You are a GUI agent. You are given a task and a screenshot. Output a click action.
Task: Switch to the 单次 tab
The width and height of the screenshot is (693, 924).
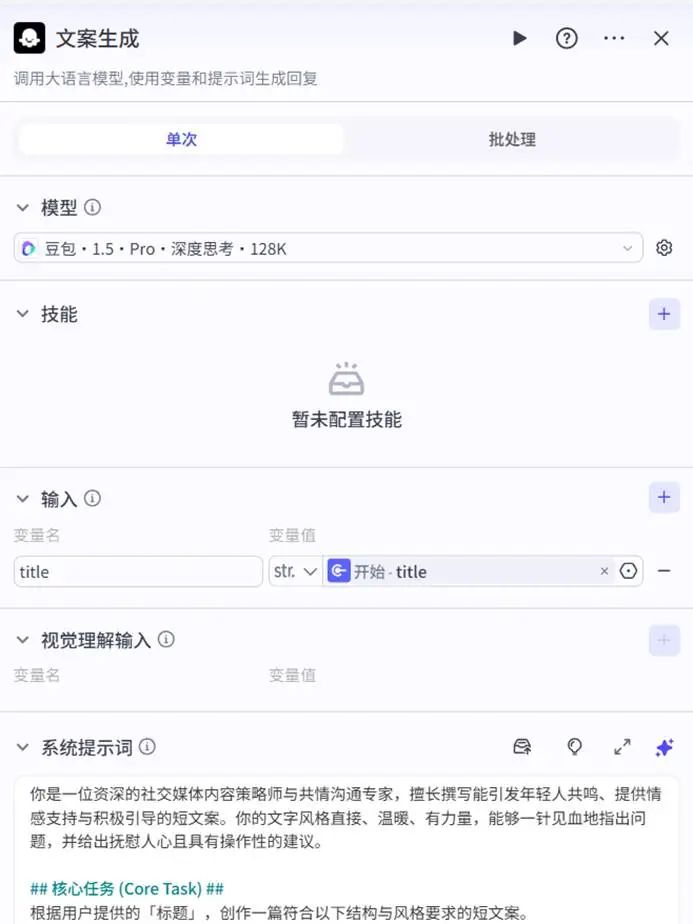[181, 139]
